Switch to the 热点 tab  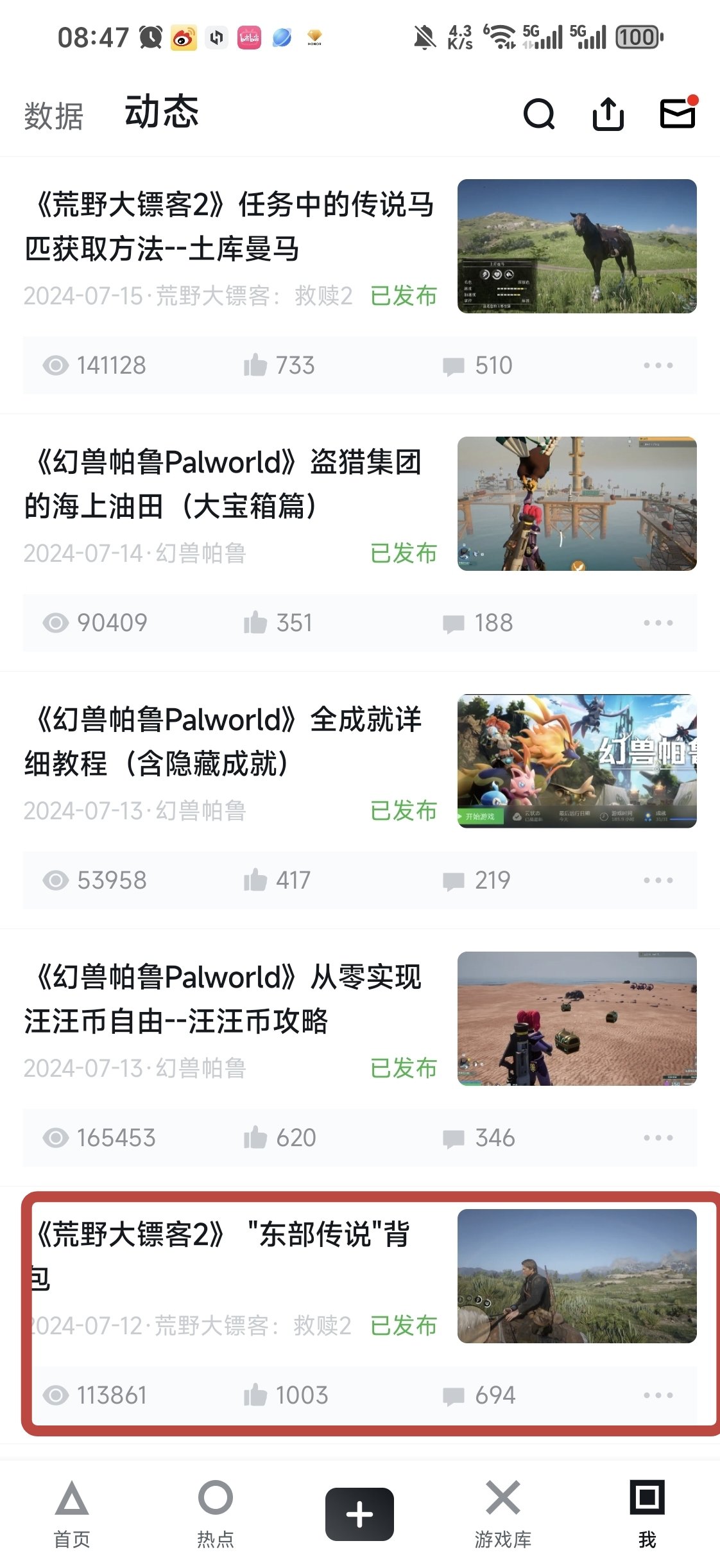coord(216,1514)
